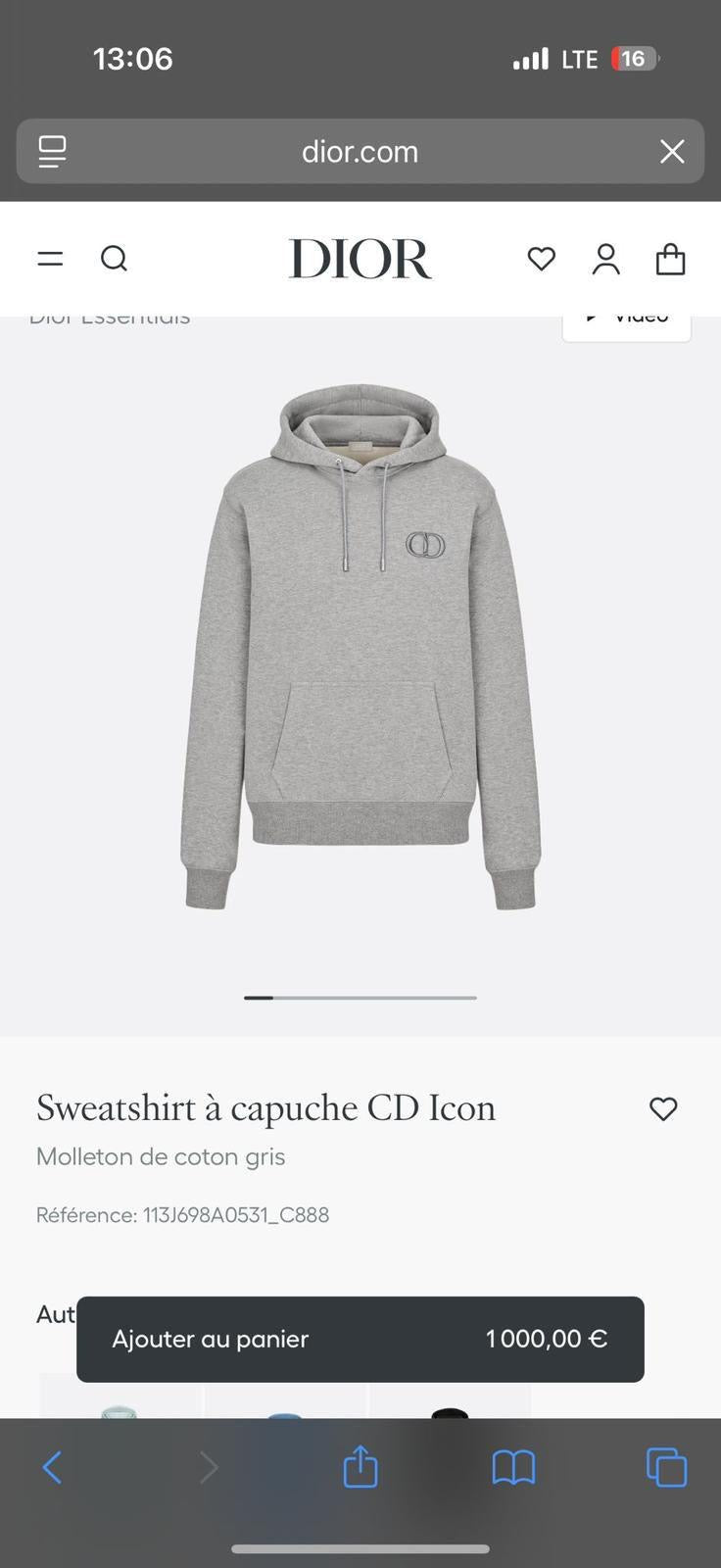721x1568 pixels.
Task: Open the shopping bag
Action: (670, 258)
